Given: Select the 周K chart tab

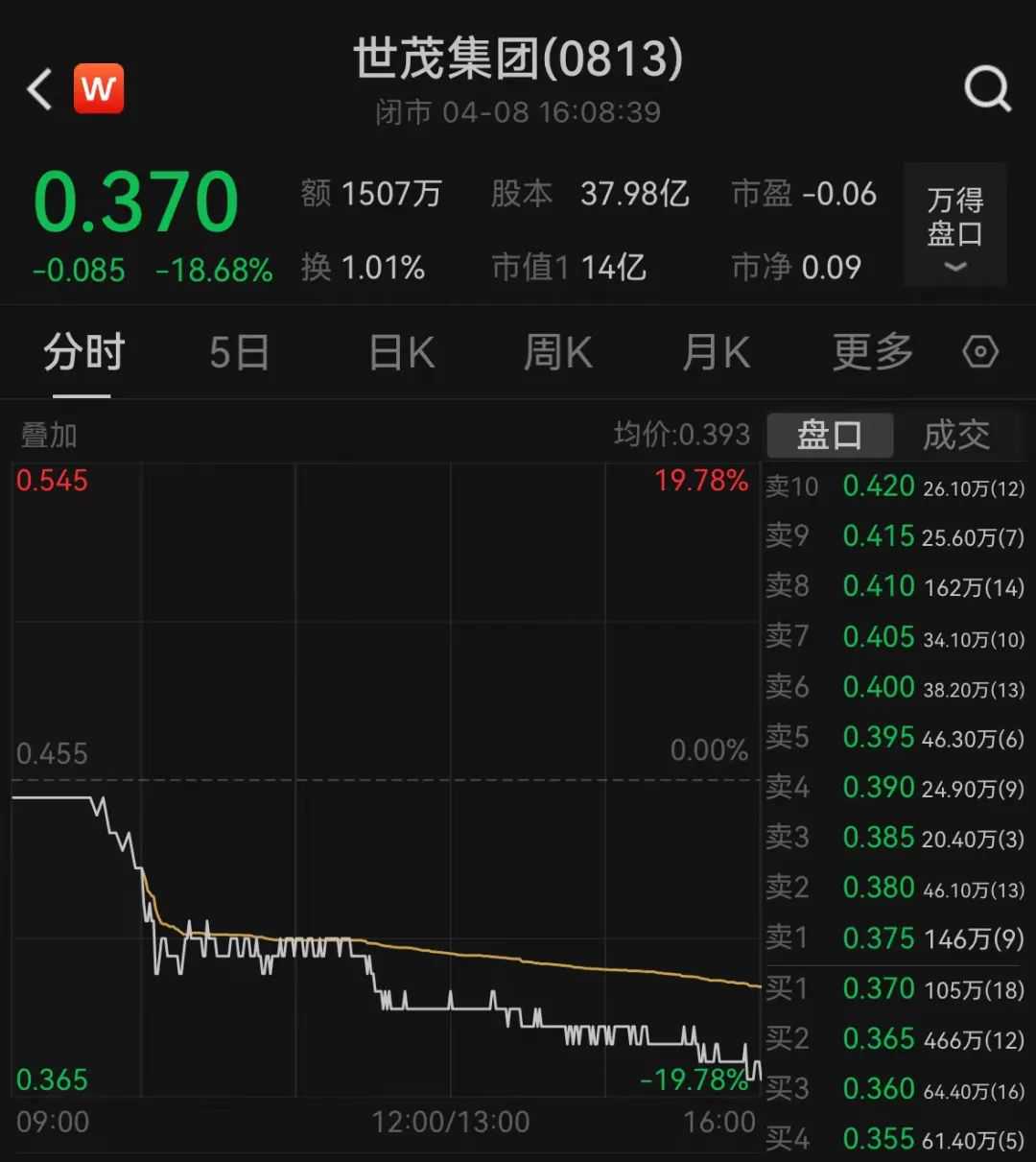Looking at the screenshot, I should 557,353.
